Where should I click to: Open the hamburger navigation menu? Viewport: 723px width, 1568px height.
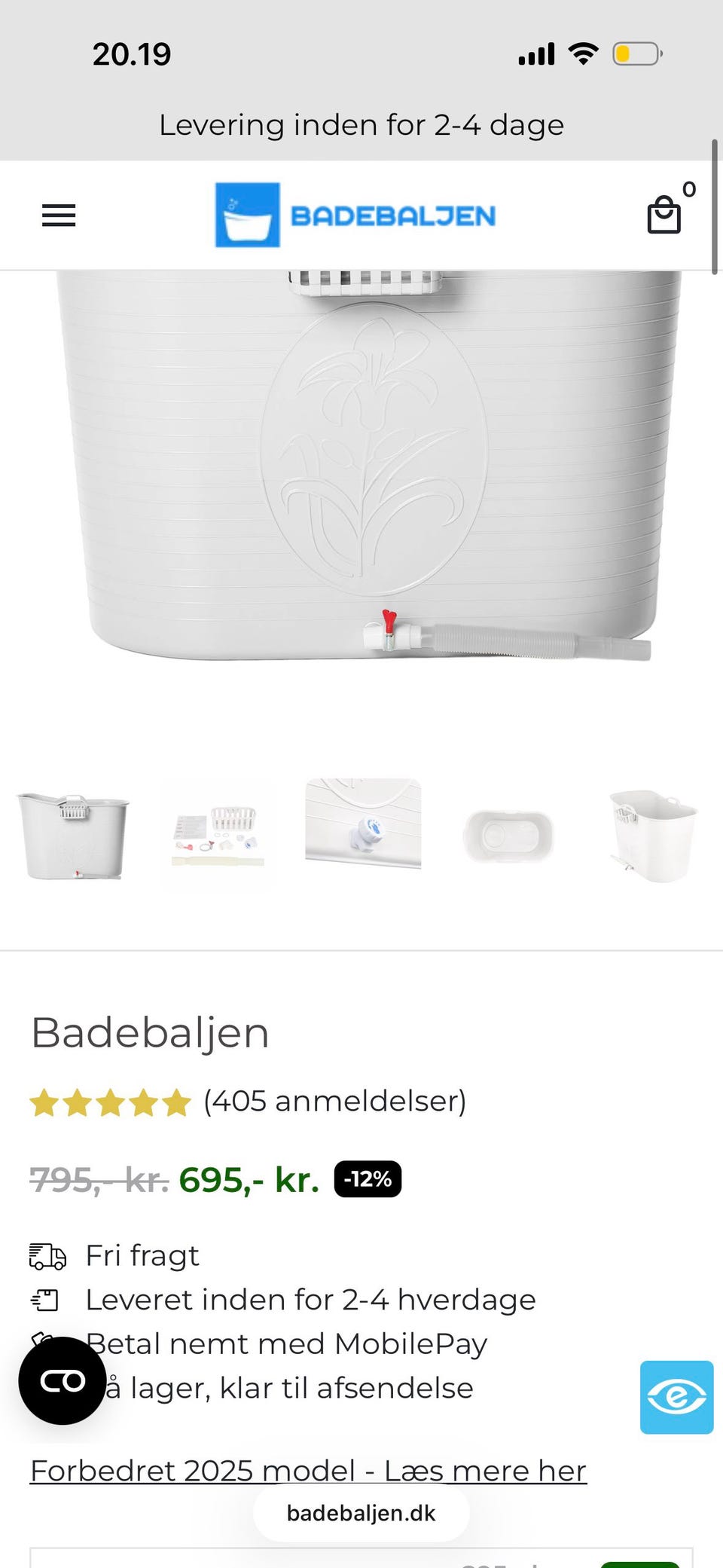(59, 215)
